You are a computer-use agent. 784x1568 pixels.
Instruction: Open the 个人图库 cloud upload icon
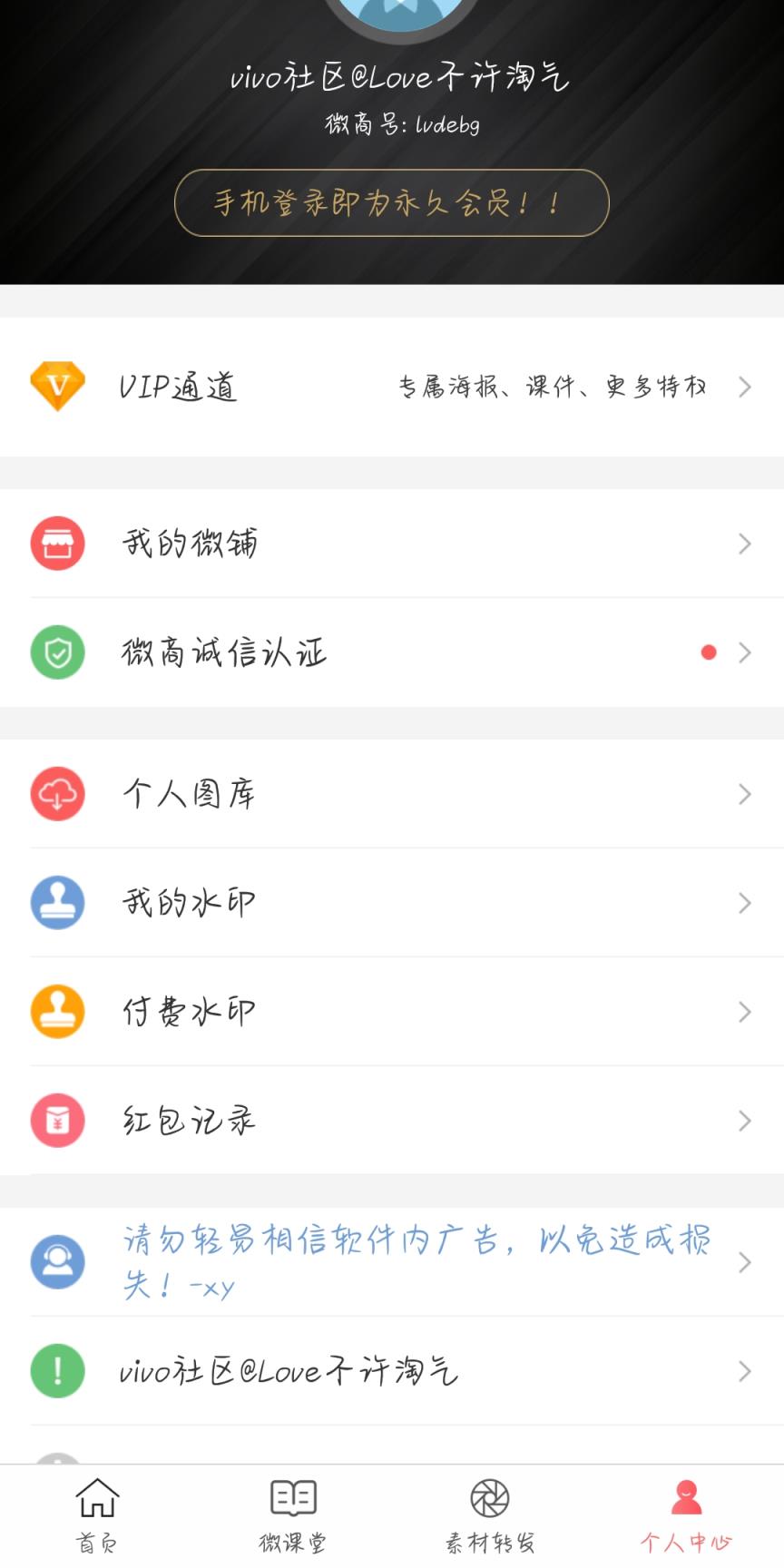(57, 793)
